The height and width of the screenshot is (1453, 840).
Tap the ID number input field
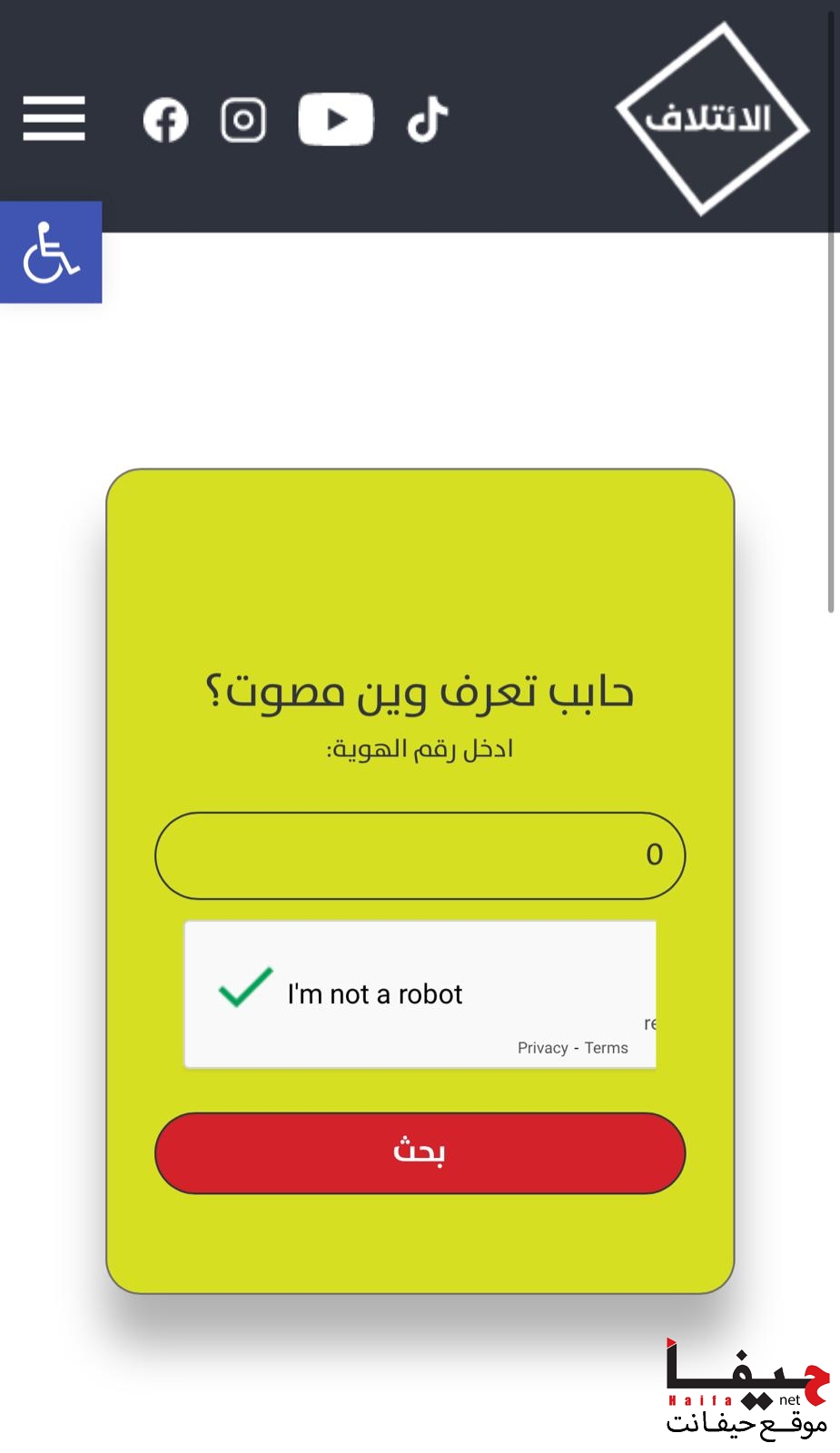click(420, 855)
